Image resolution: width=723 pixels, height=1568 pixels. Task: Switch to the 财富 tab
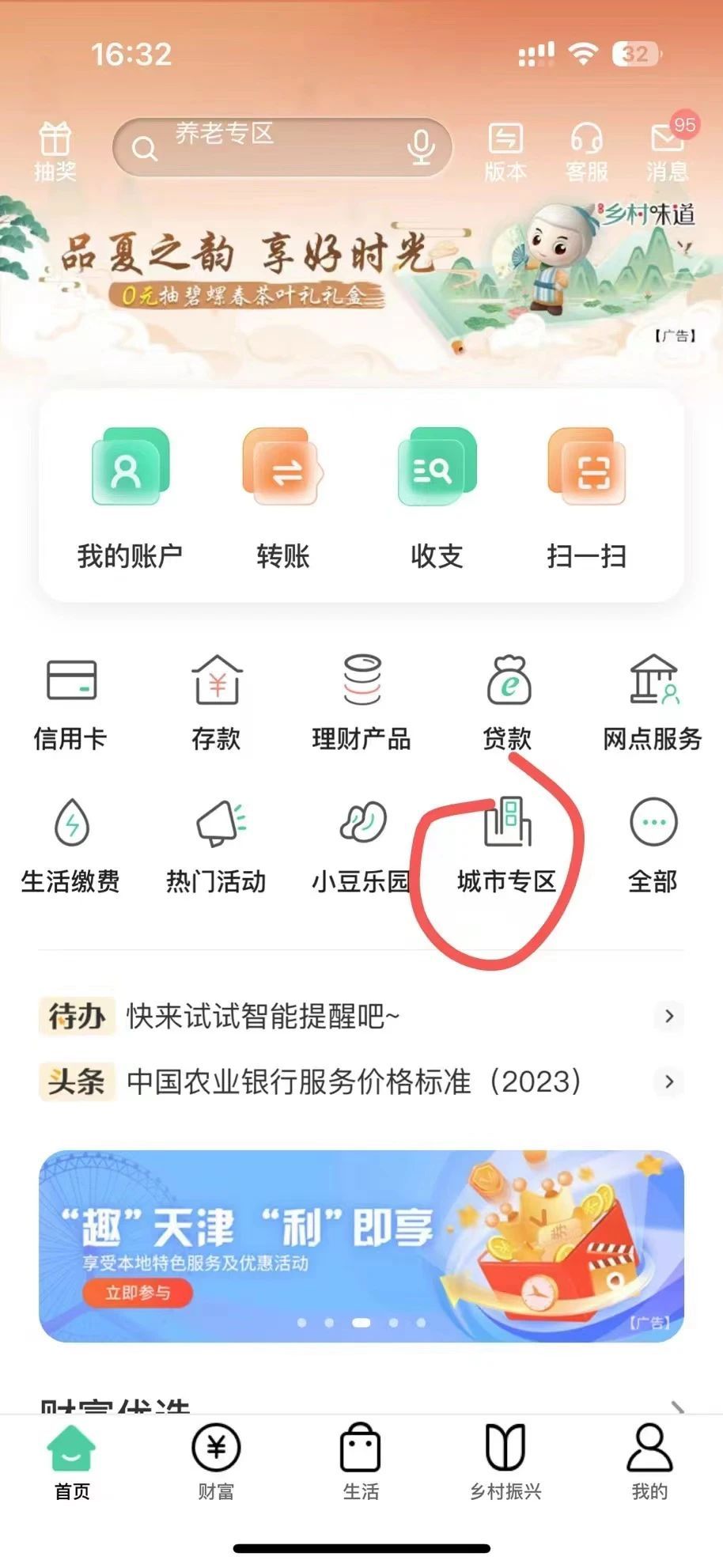(x=216, y=1462)
